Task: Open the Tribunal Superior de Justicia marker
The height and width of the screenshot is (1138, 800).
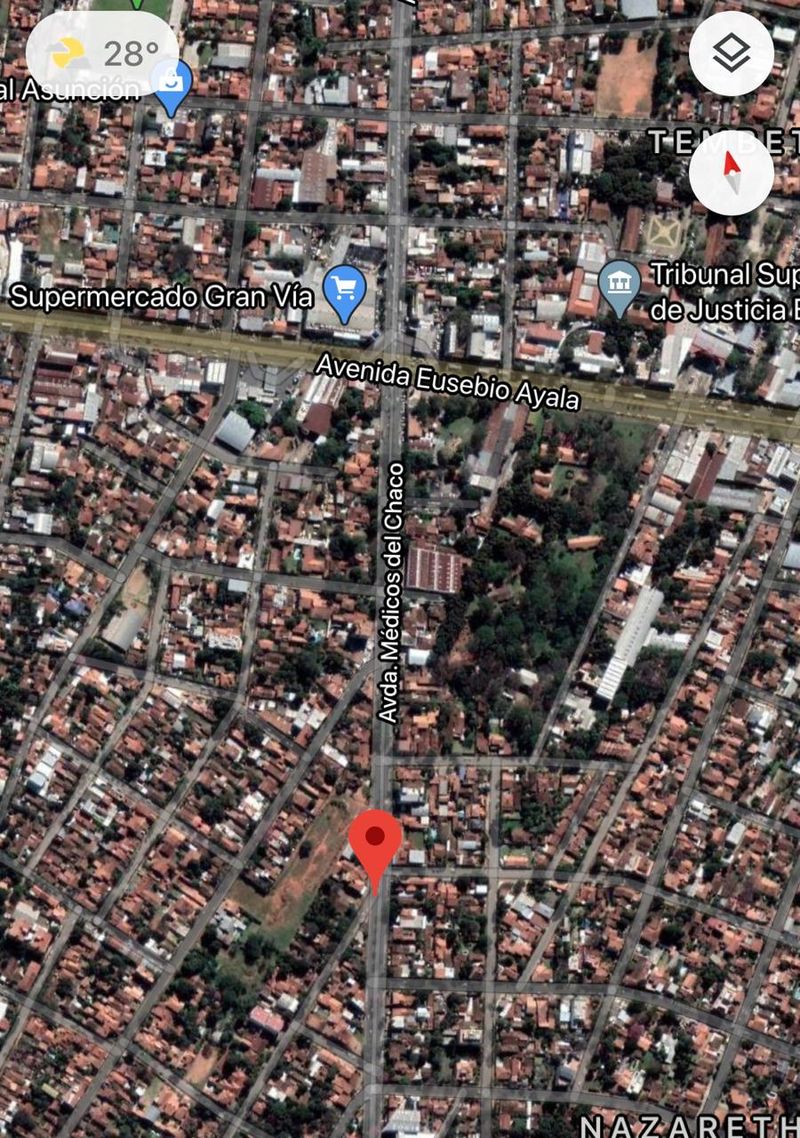Action: (619, 284)
